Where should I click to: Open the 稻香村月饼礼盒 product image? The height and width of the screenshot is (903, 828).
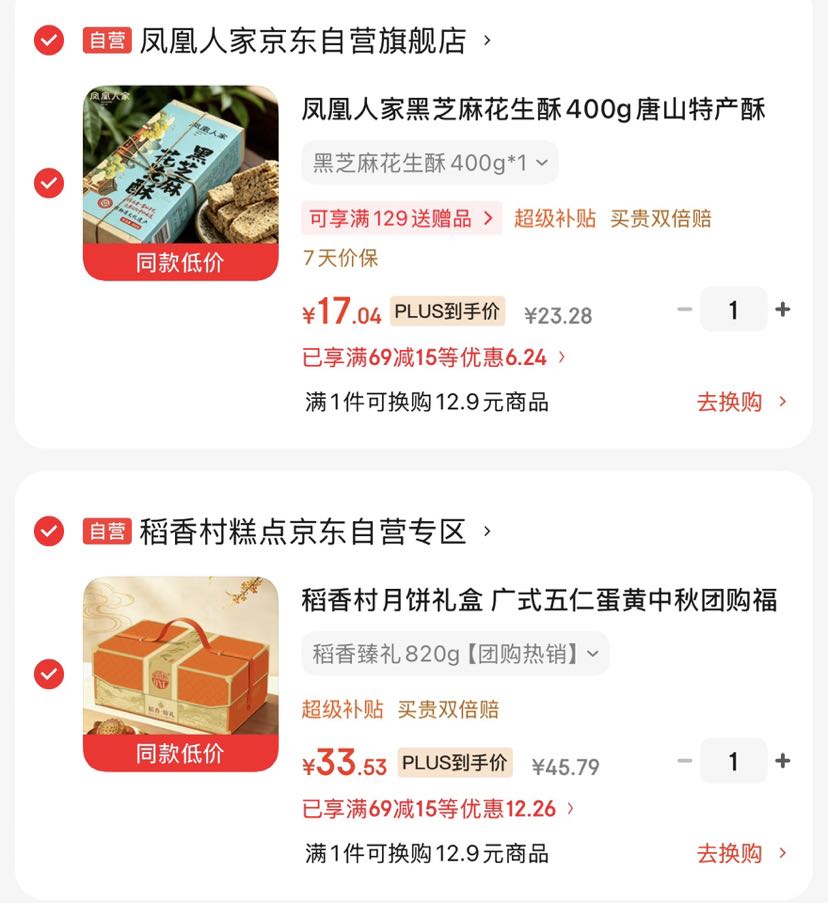181,674
